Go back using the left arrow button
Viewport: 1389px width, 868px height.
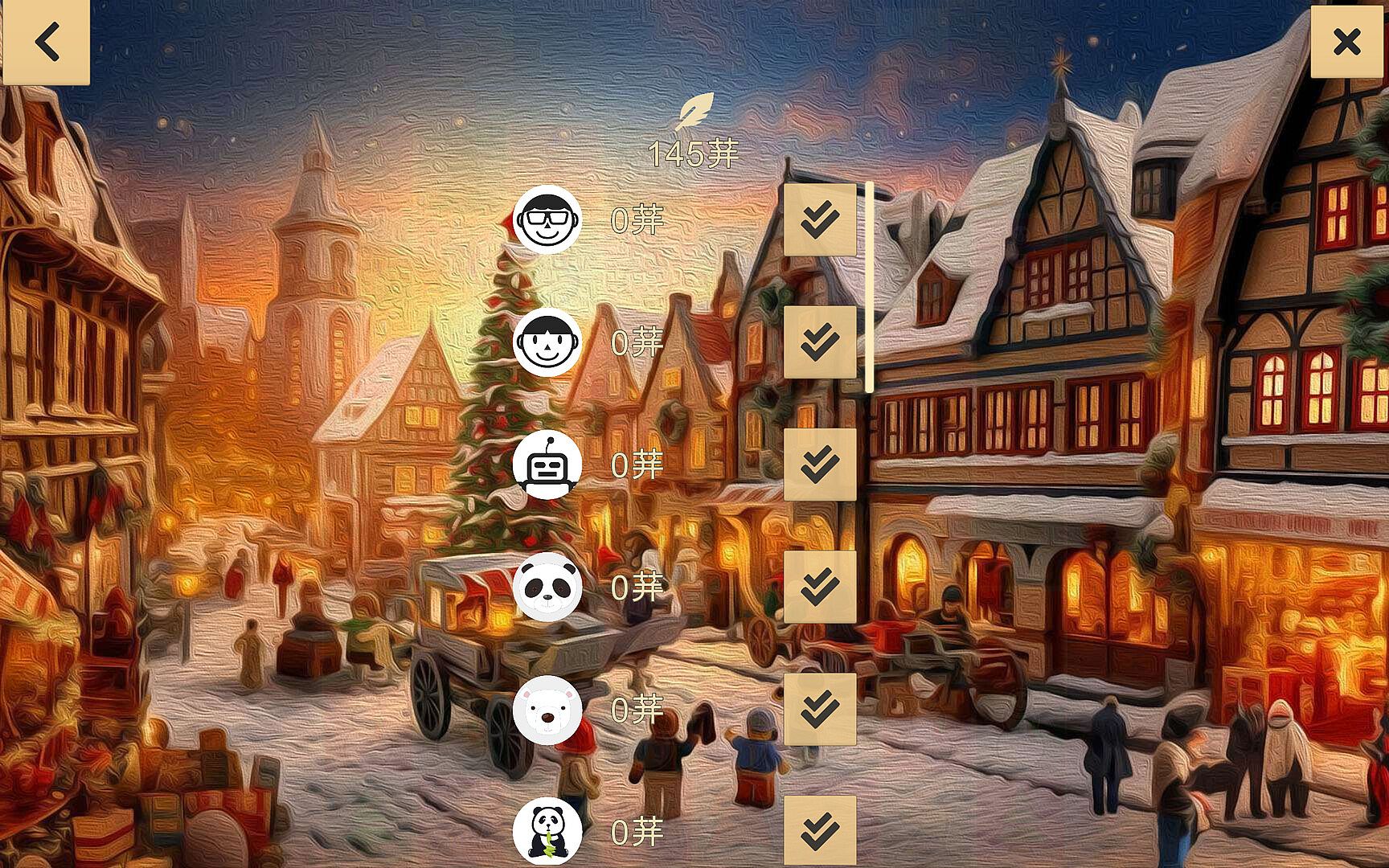pyautogui.click(x=47, y=42)
